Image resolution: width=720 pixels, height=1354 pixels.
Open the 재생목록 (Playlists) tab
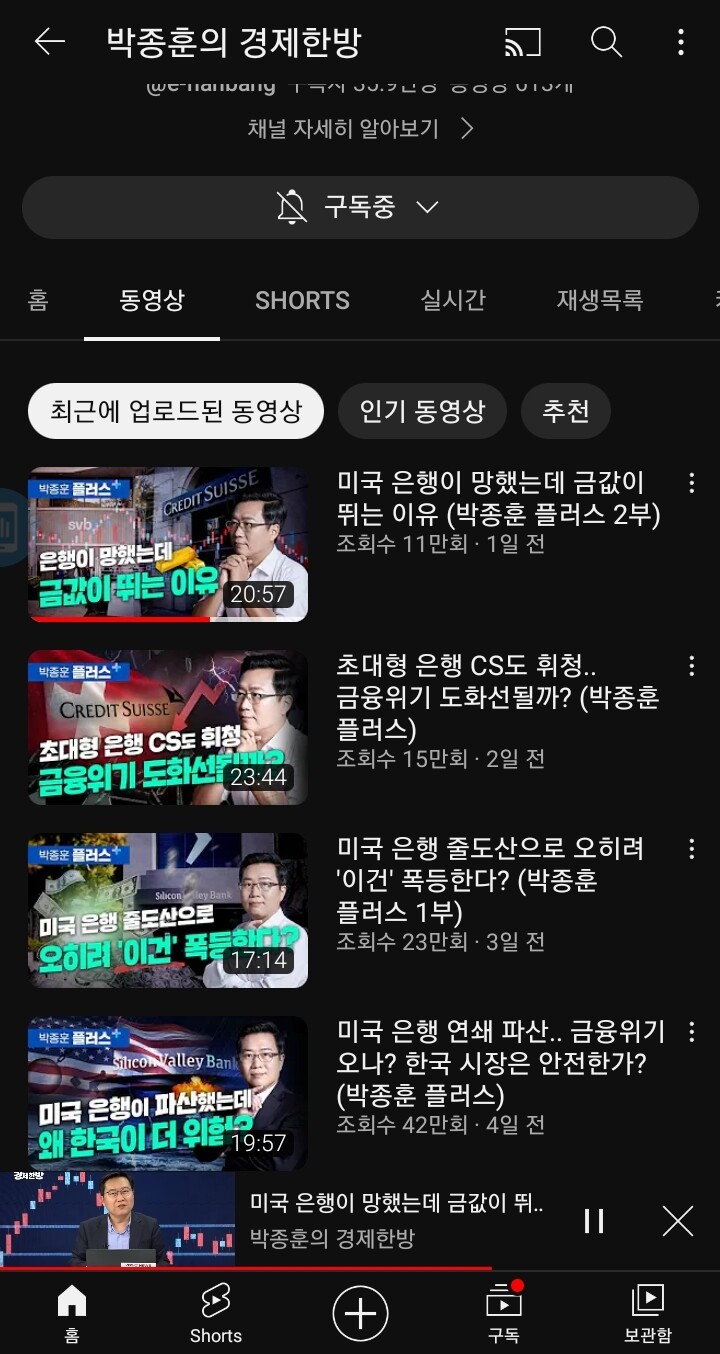pos(598,300)
